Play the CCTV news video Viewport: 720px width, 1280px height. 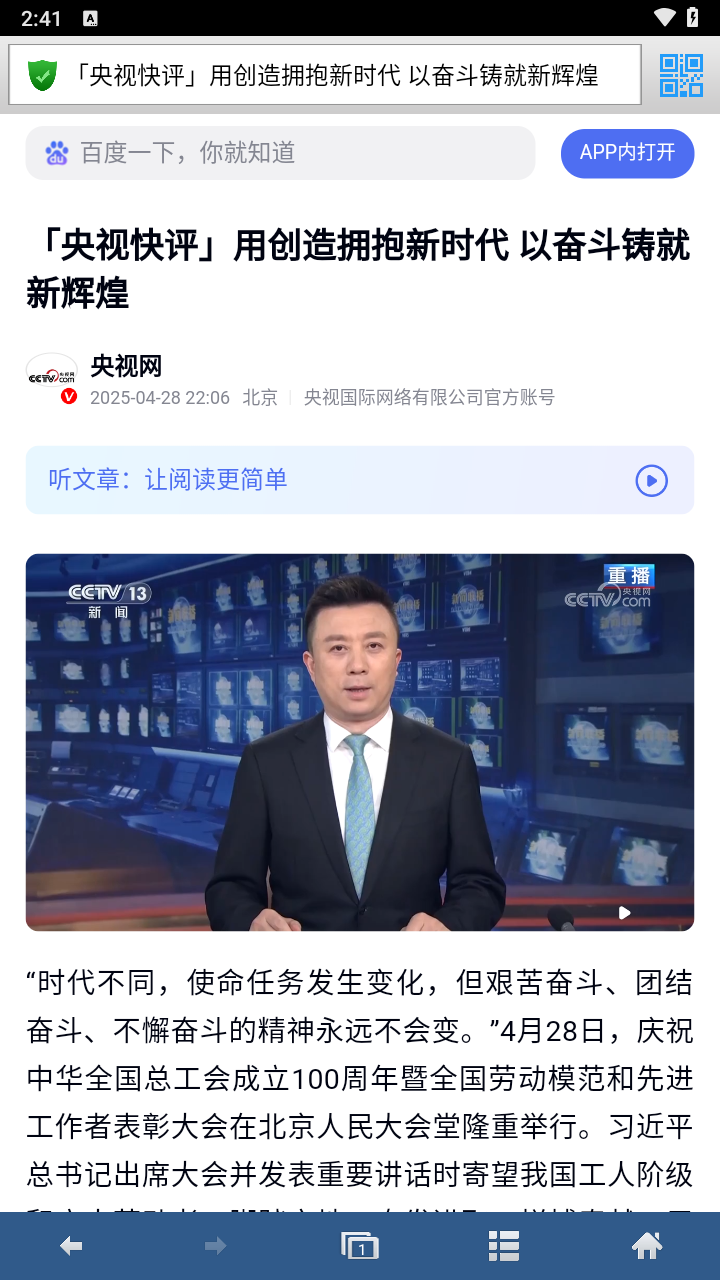(360, 742)
